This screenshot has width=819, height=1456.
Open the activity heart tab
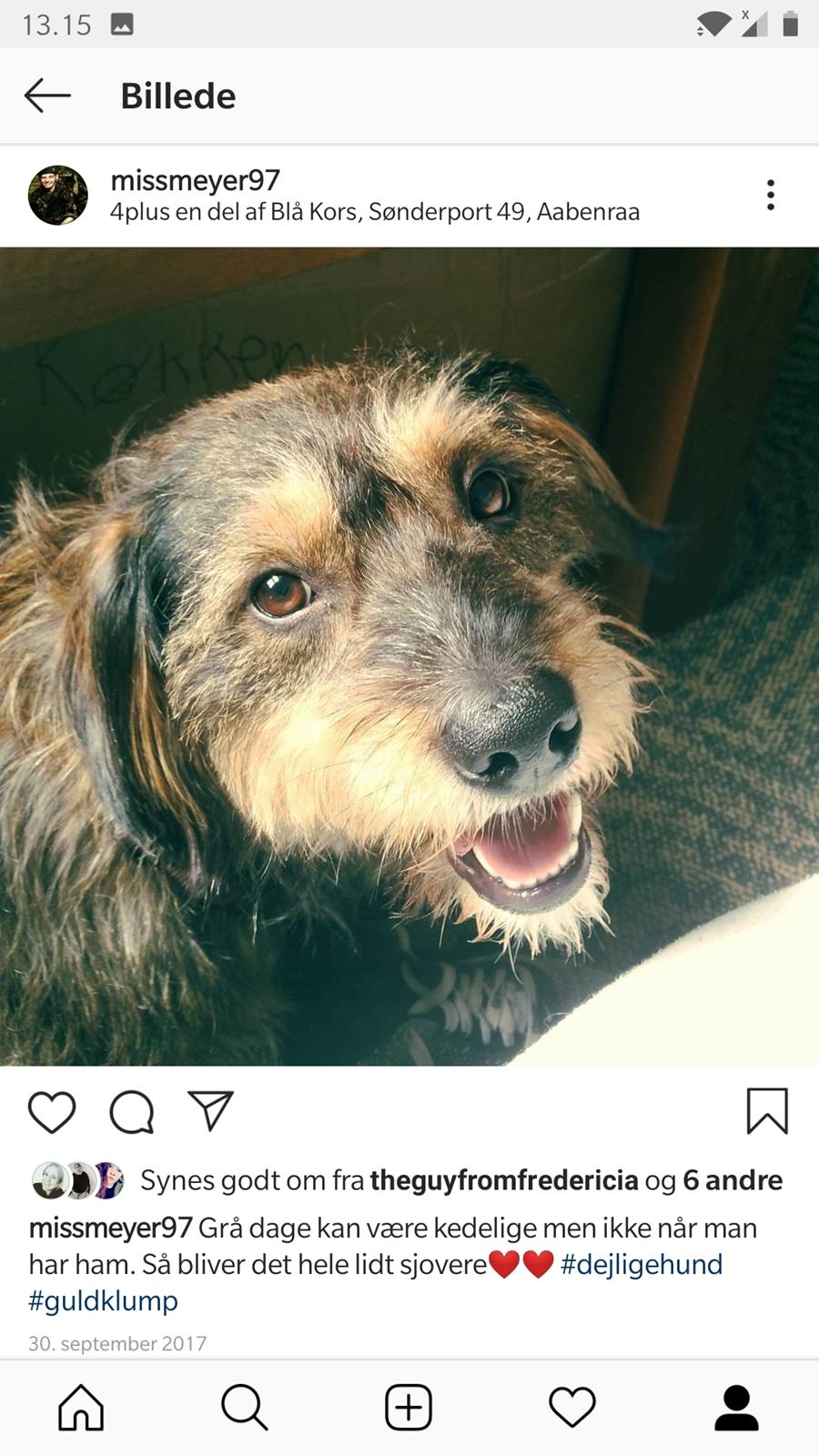pyautogui.click(x=572, y=1408)
